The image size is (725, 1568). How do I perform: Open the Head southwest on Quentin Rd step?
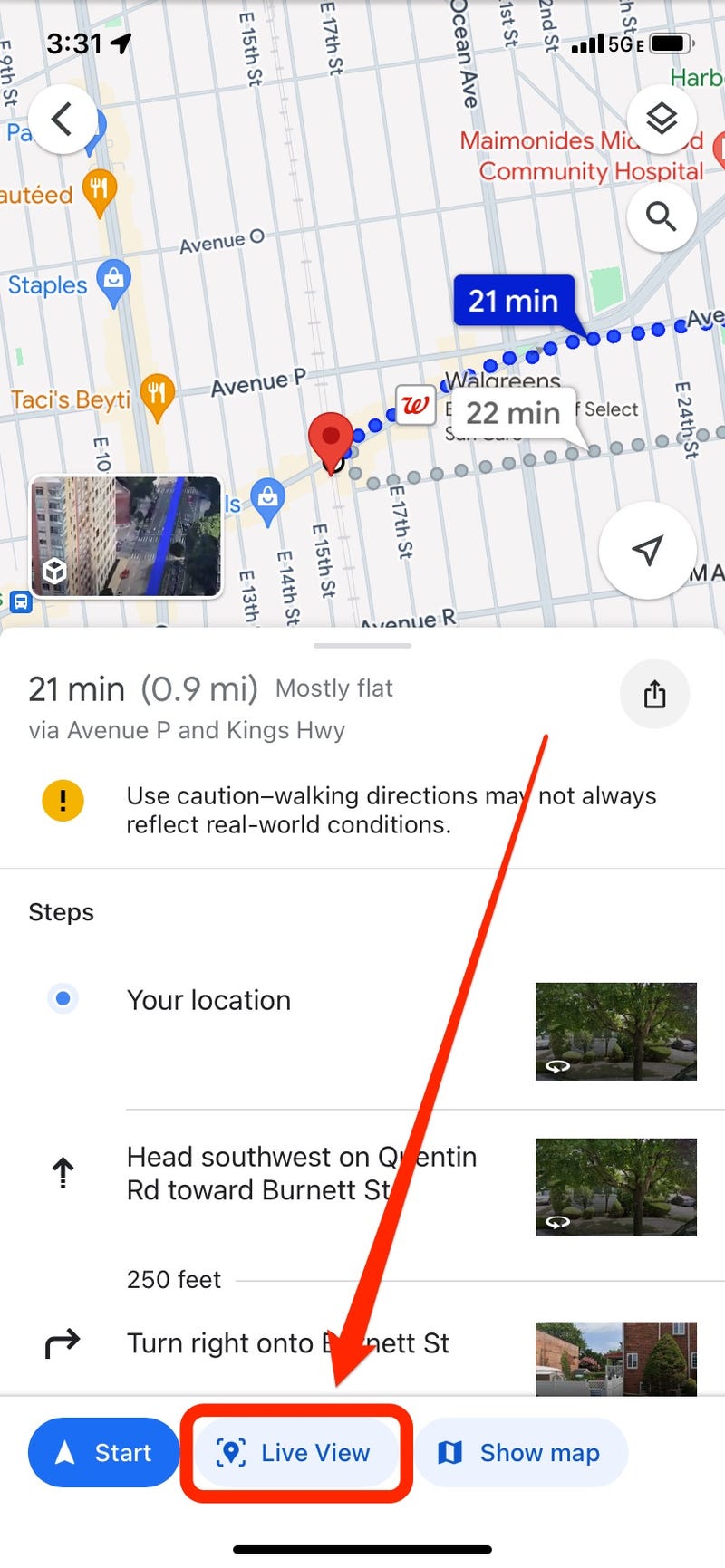coord(301,1173)
